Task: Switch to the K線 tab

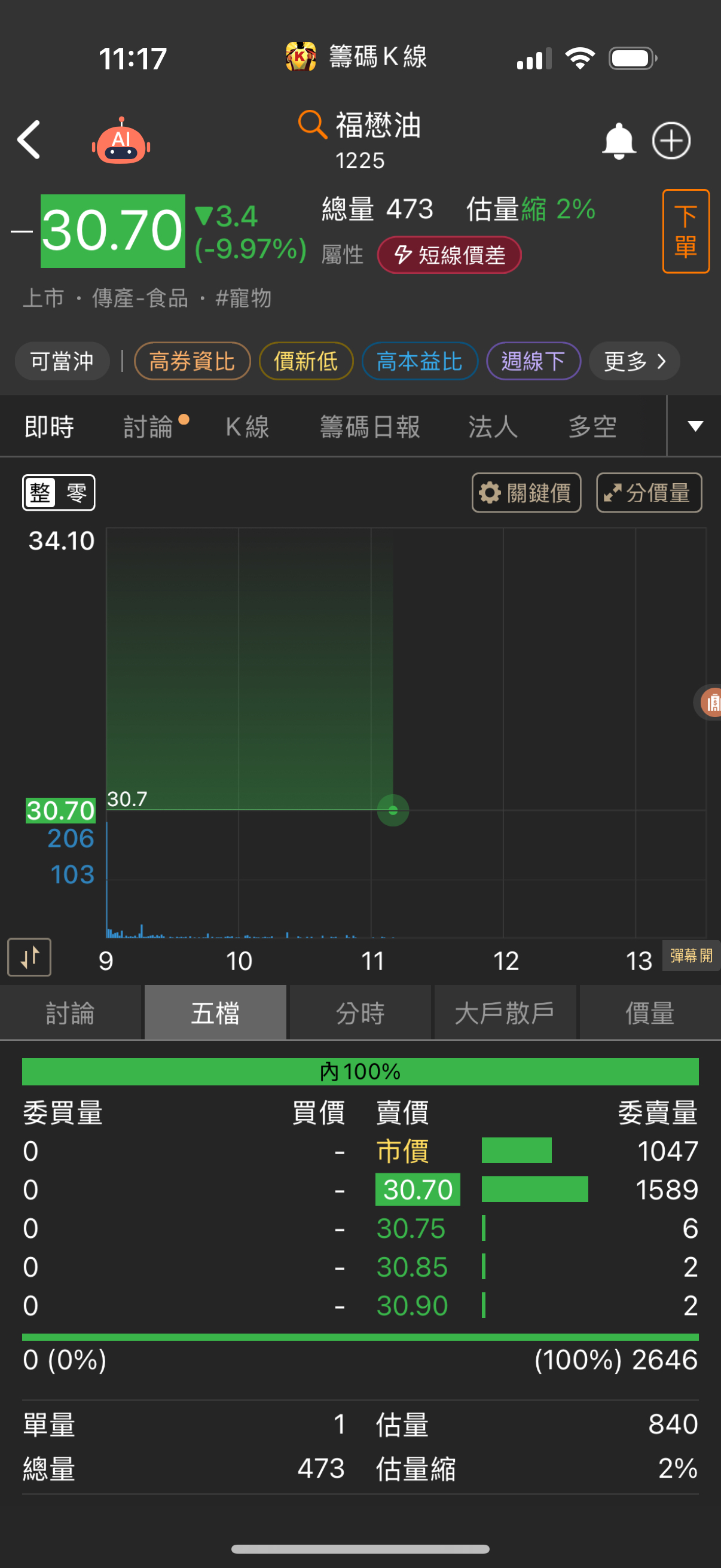Action: pyautogui.click(x=247, y=427)
